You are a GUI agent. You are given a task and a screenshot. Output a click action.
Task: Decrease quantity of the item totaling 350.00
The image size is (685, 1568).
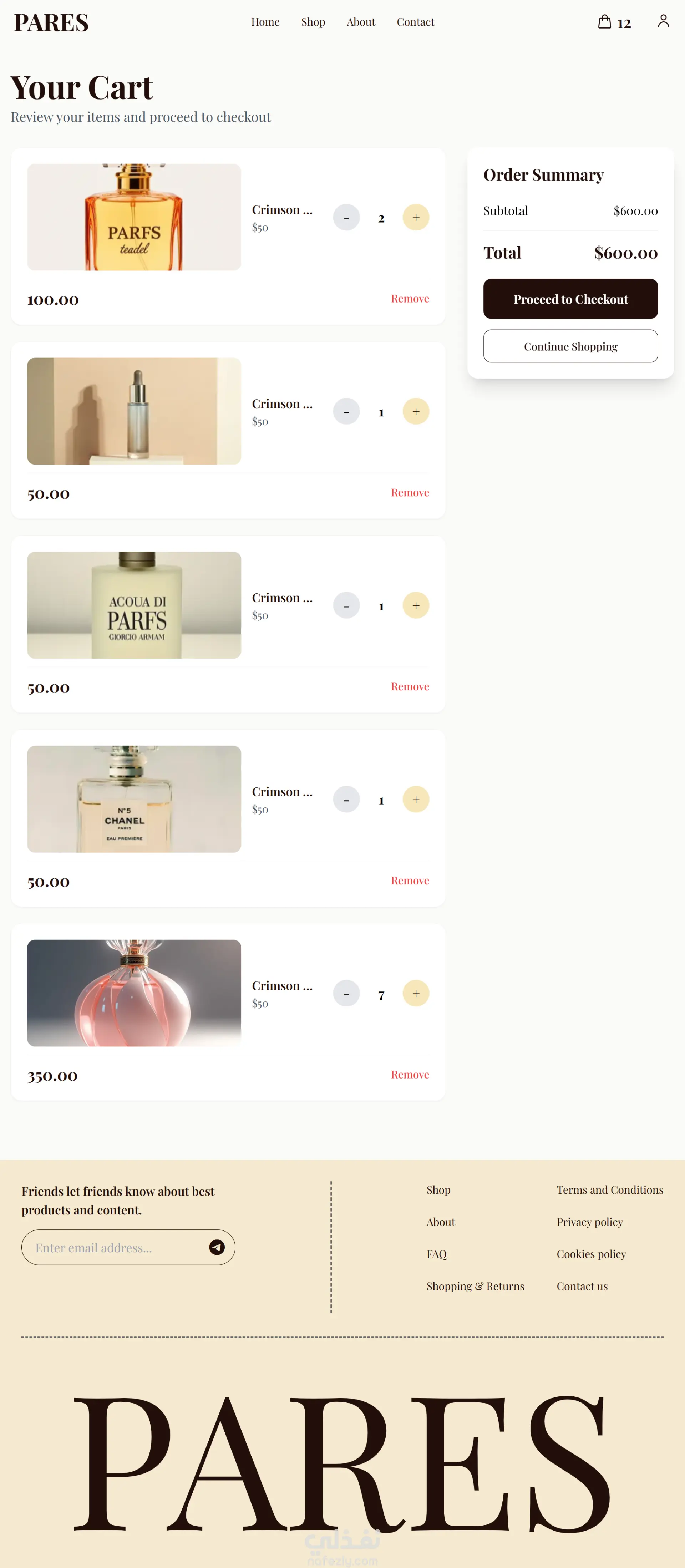pos(346,993)
